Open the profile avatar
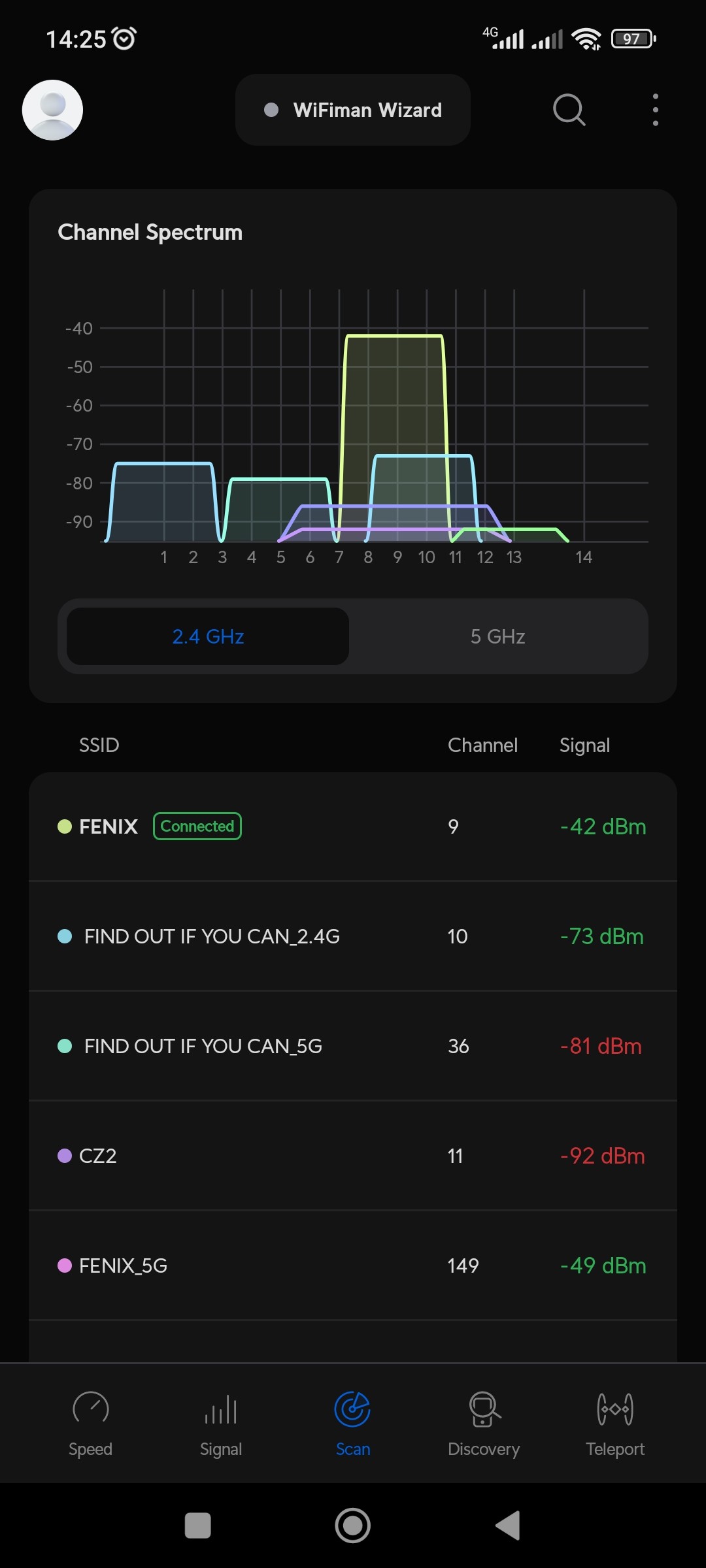This screenshot has height=1568, width=706. (52, 110)
